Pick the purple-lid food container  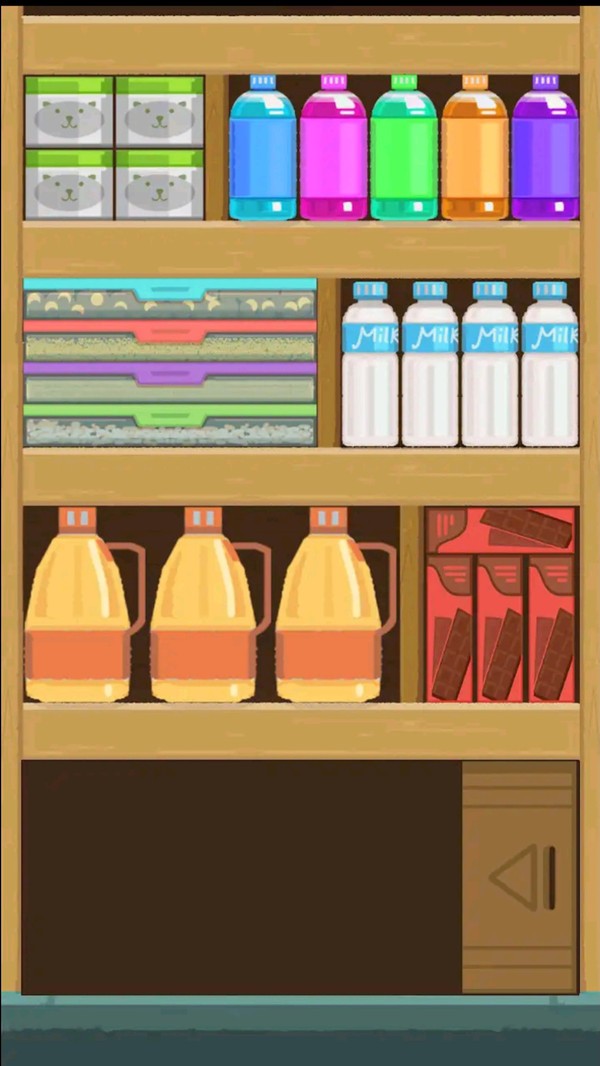tap(170, 383)
